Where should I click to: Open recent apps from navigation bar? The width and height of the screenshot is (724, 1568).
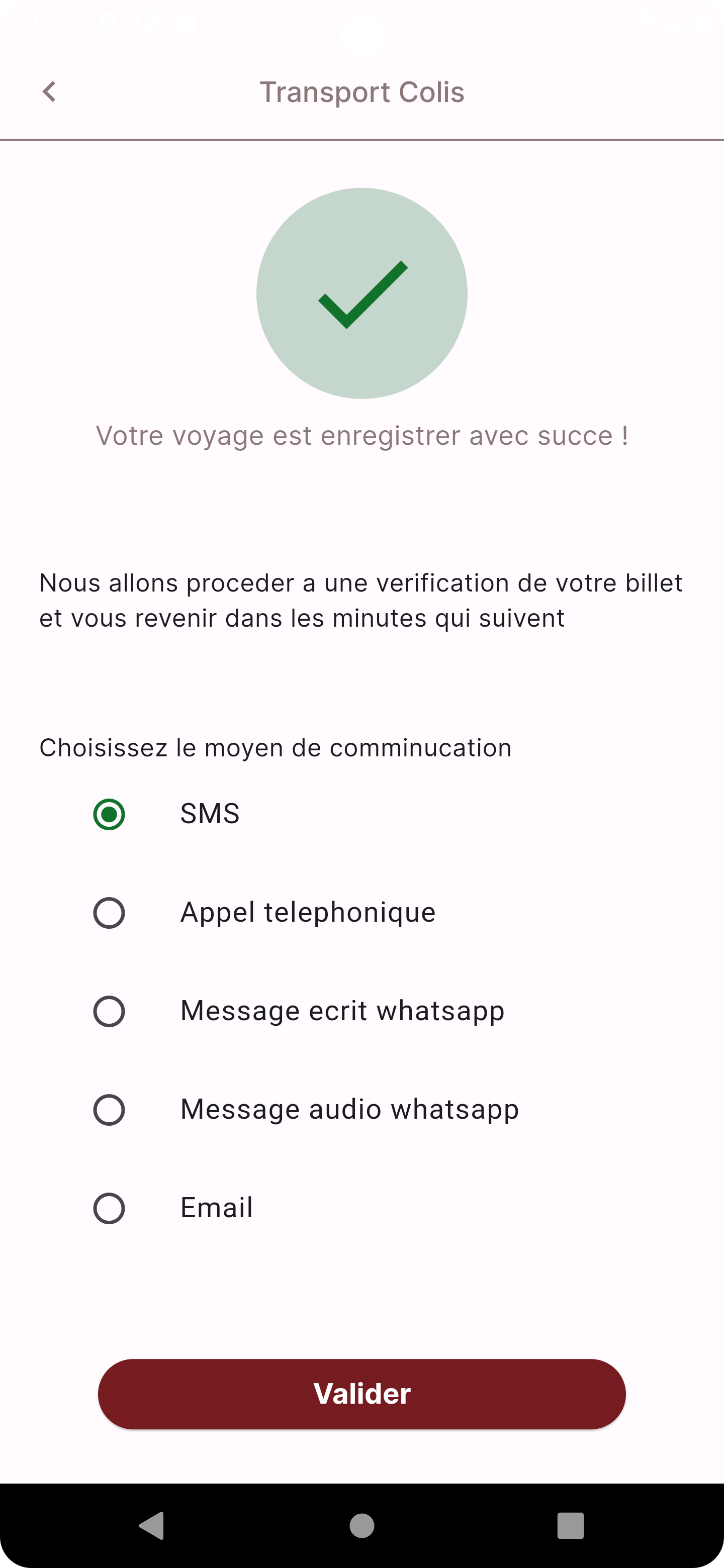click(571, 1526)
